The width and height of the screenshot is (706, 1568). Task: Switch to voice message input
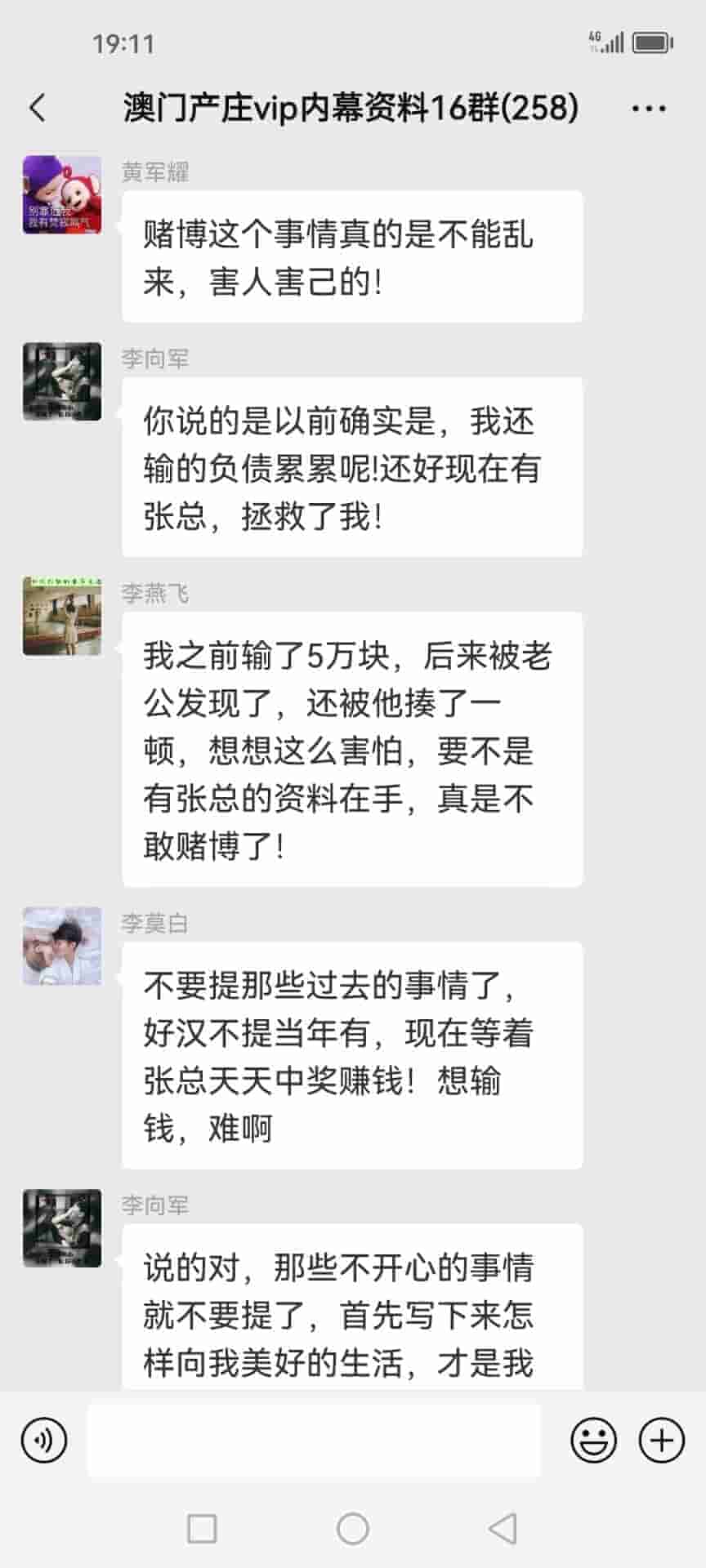[x=44, y=1440]
